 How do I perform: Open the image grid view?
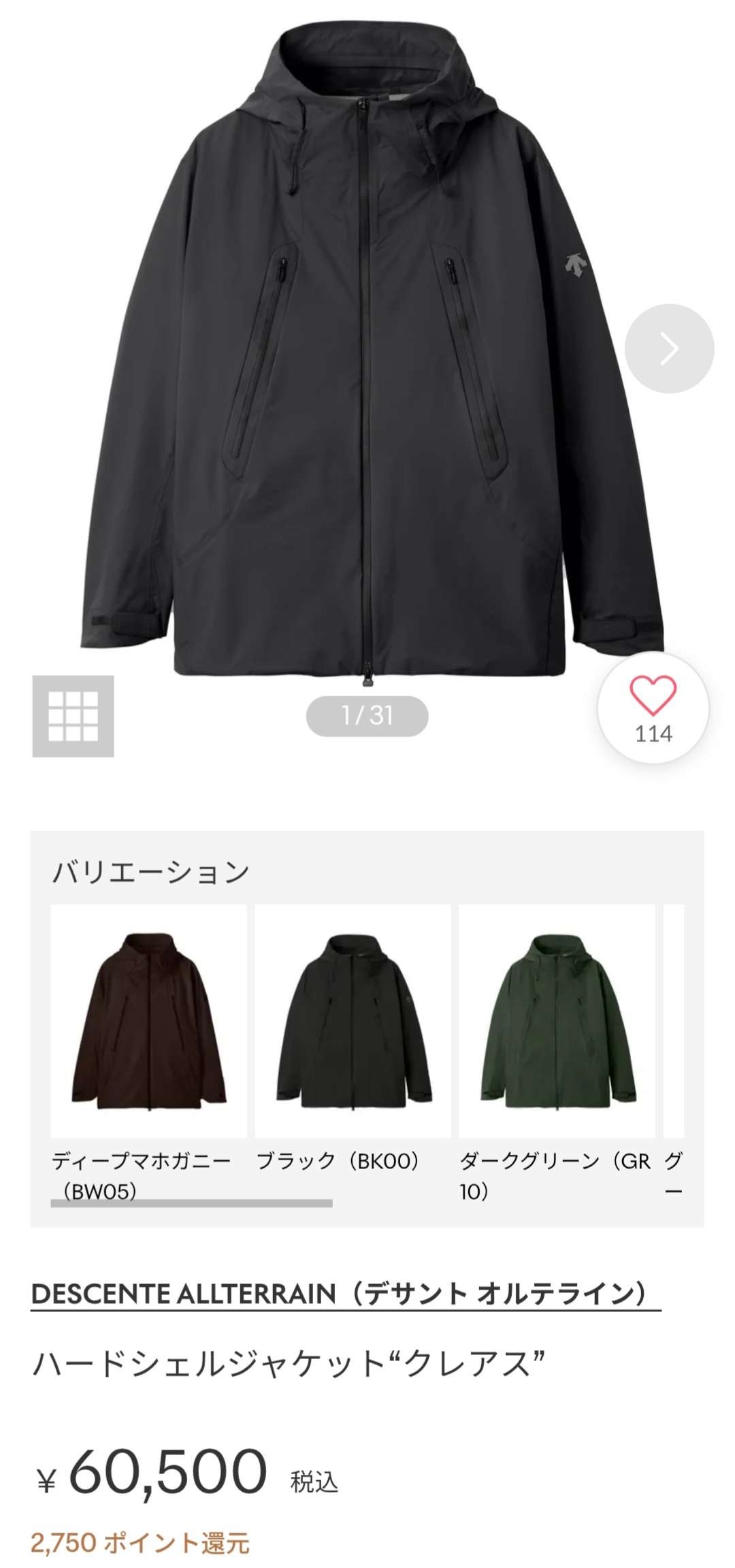(x=73, y=716)
